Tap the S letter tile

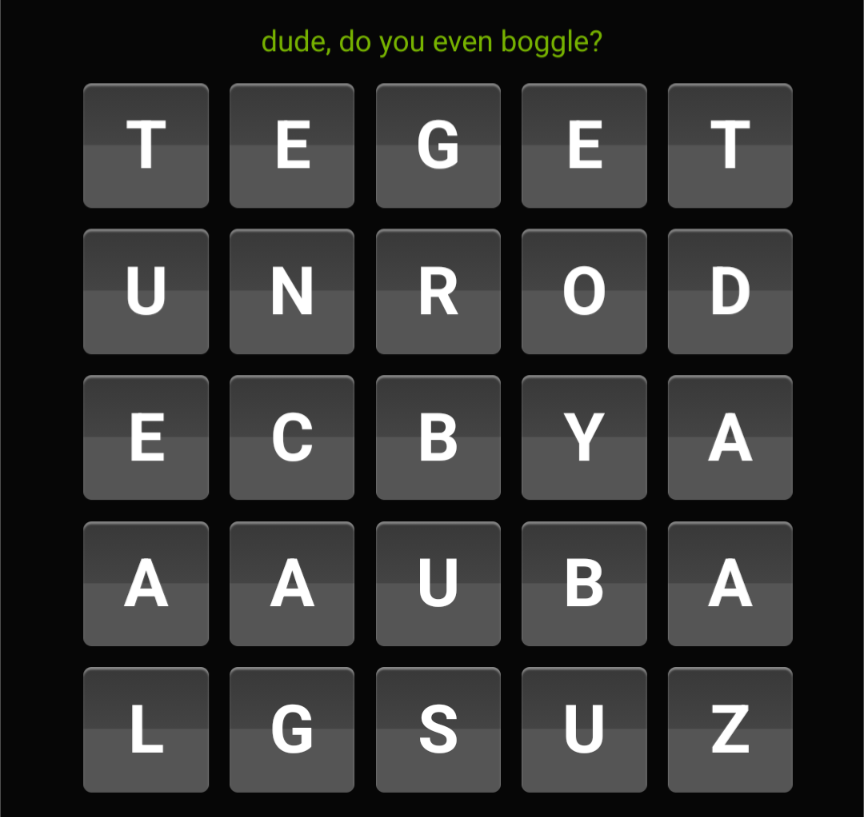tap(438, 729)
